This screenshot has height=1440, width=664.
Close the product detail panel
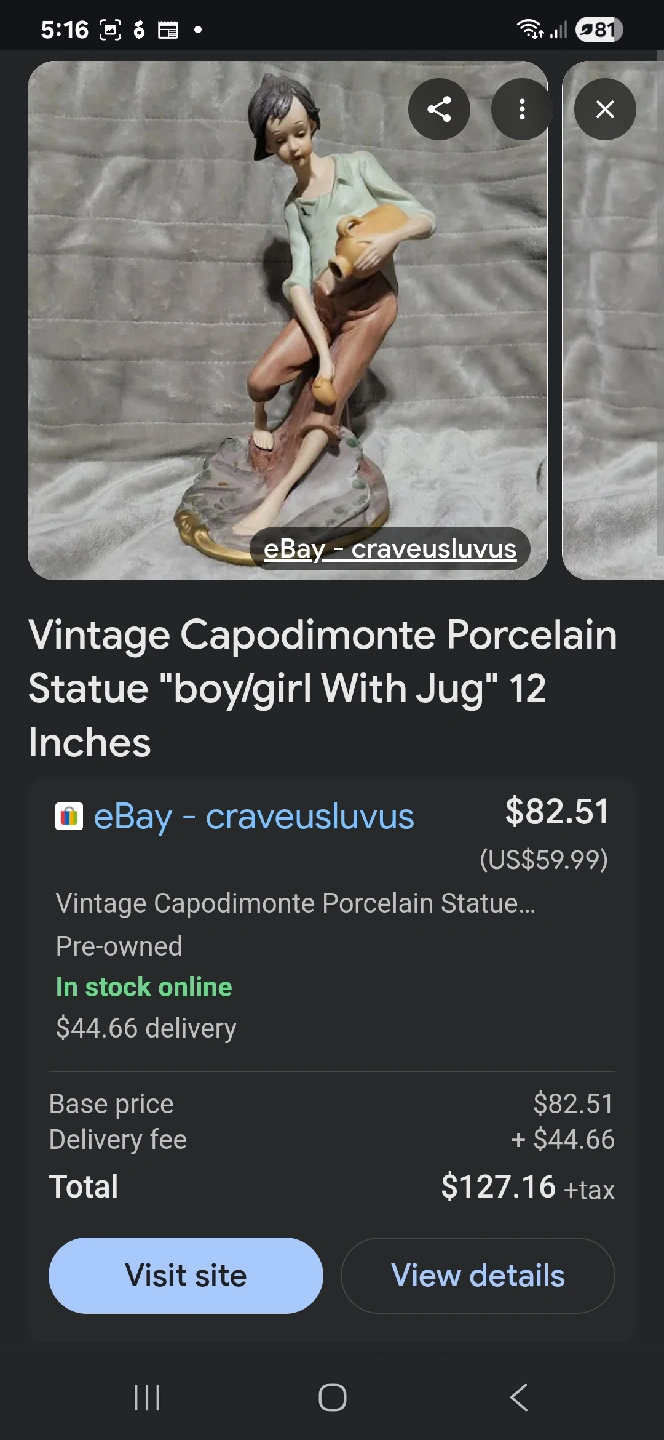(x=605, y=109)
